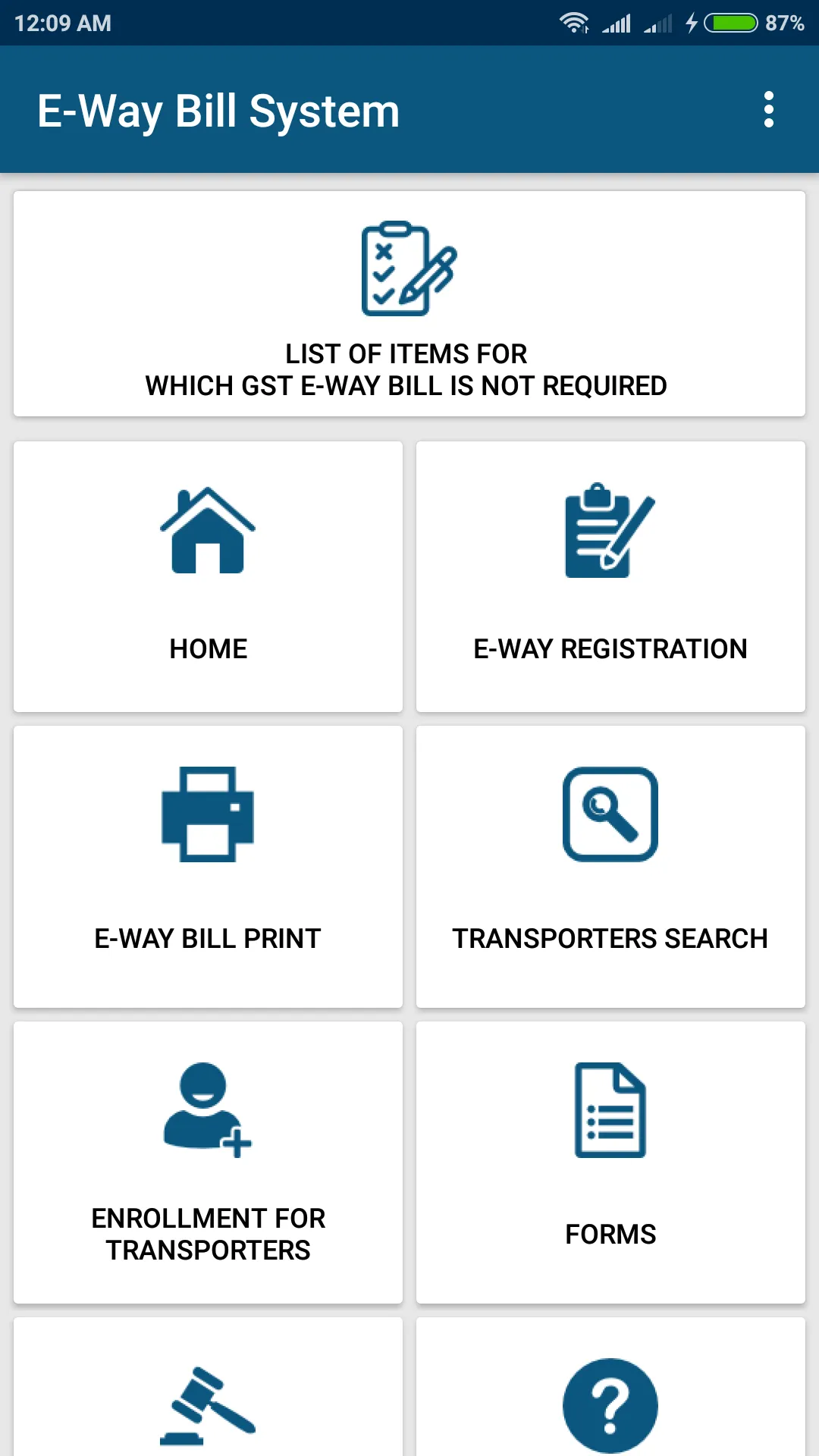View the Forms section

(610, 1163)
